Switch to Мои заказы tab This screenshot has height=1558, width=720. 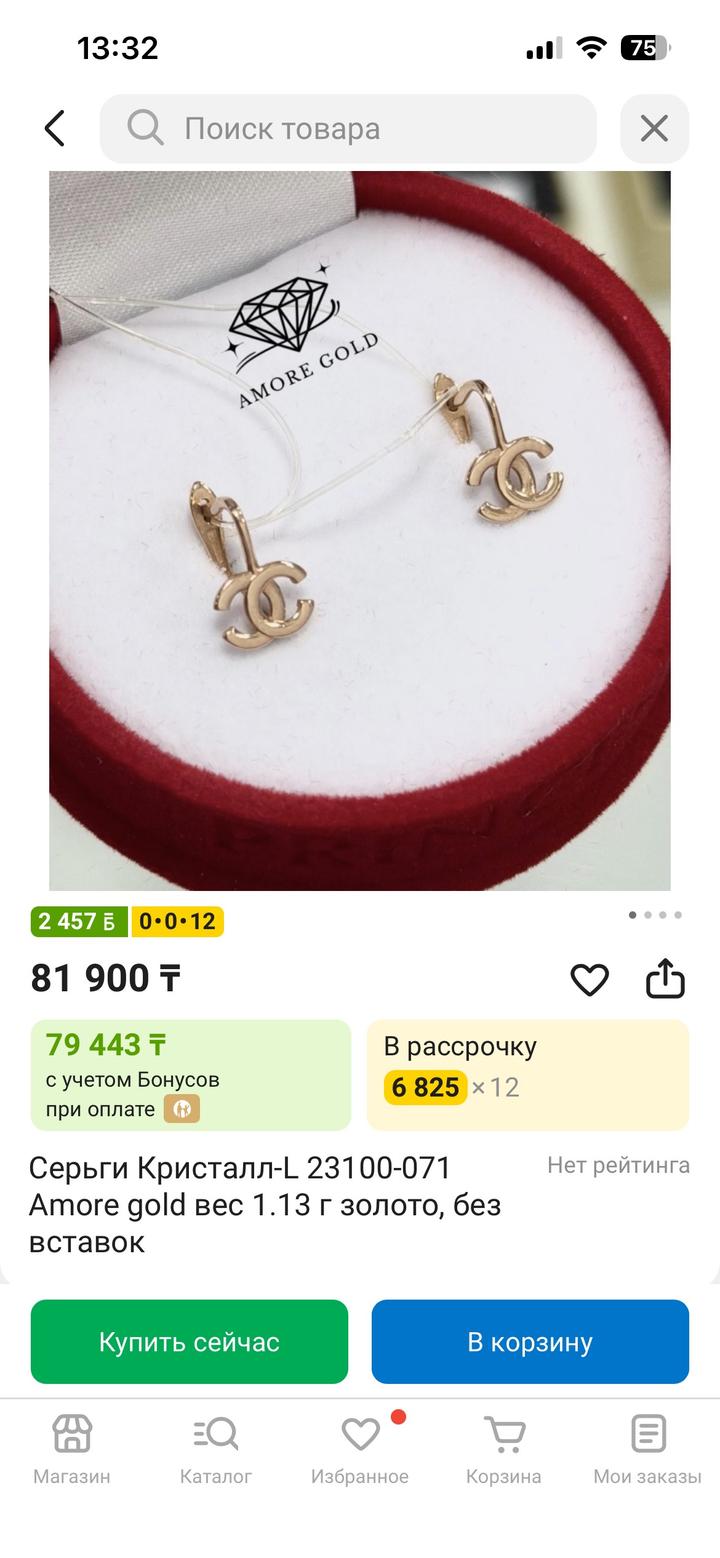648,1449
